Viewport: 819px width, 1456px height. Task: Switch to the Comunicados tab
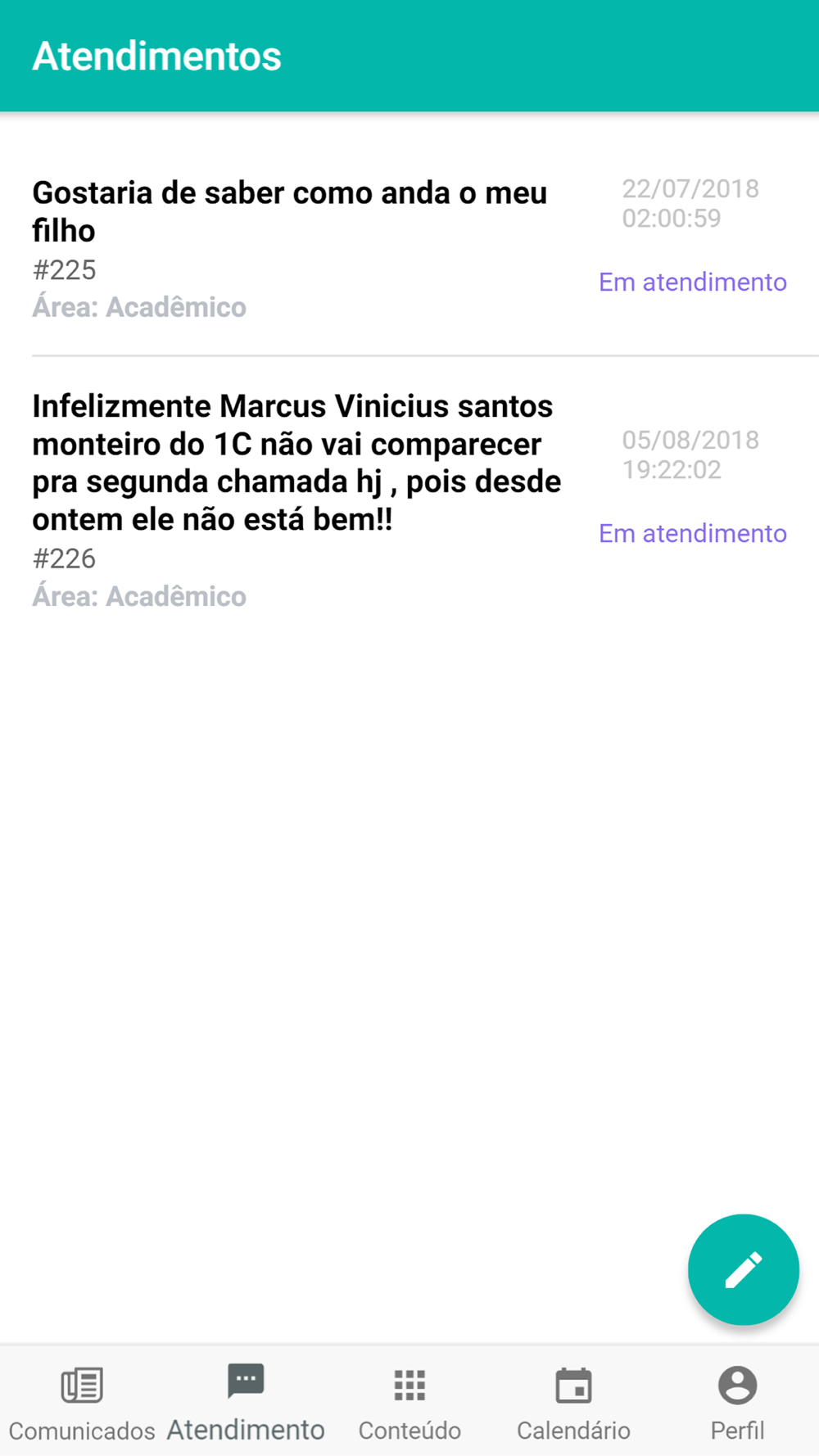click(x=82, y=1401)
